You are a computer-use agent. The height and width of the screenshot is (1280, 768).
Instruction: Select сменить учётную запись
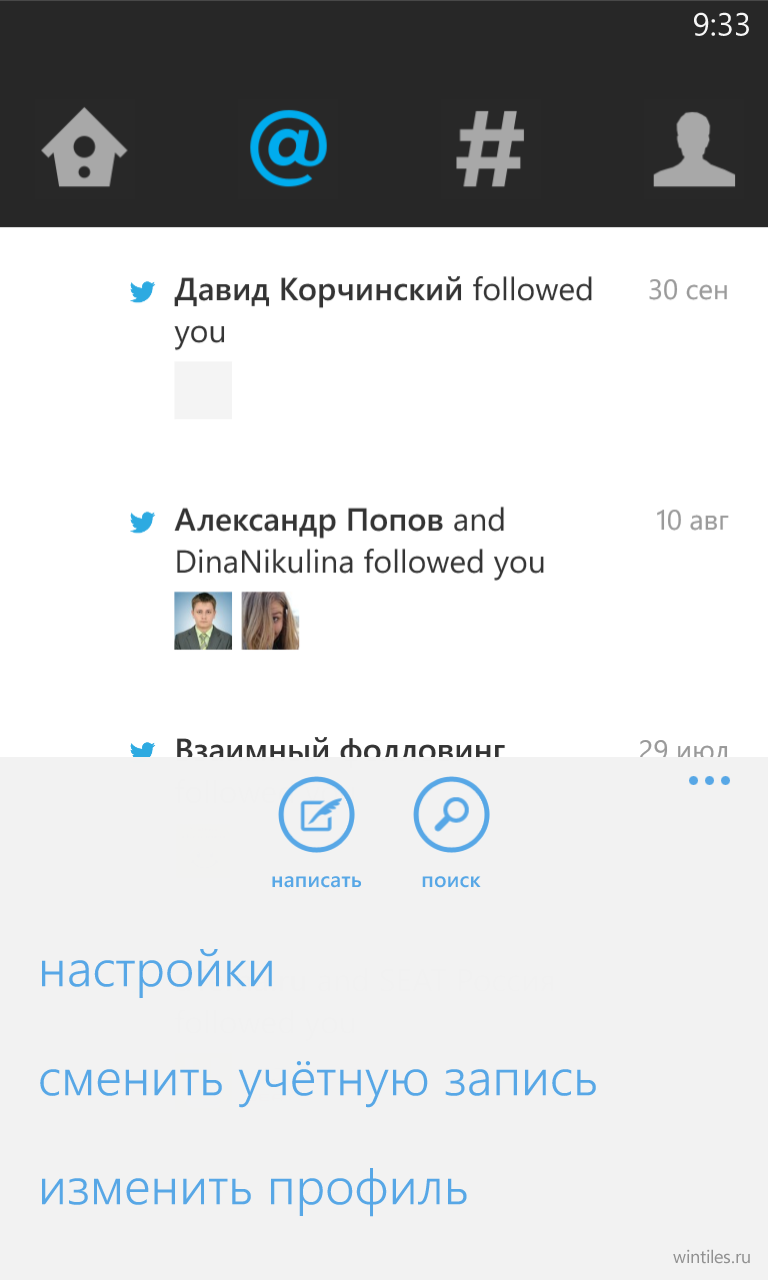[x=318, y=1080]
